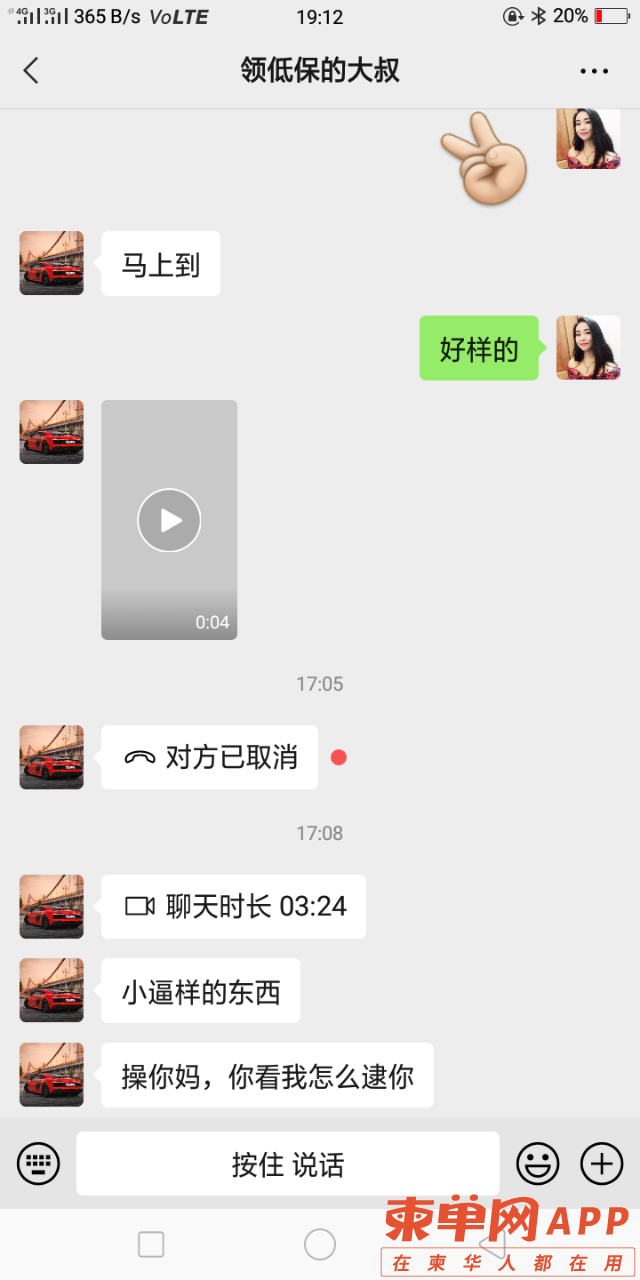Tap the 聊天时长 03:24 video call bubble
The height and width of the screenshot is (1280, 640).
click(x=234, y=906)
